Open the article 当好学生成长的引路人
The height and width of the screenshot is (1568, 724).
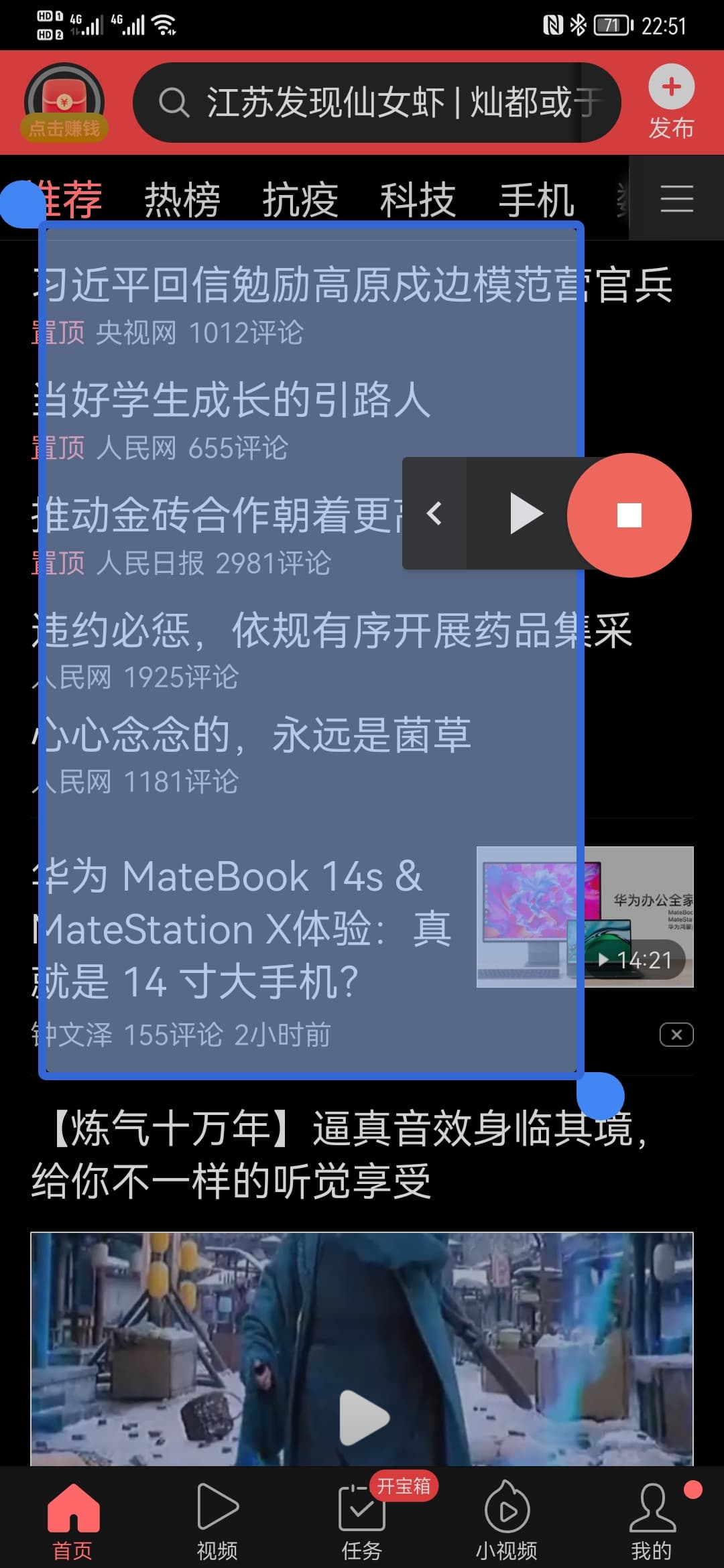coord(231,400)
